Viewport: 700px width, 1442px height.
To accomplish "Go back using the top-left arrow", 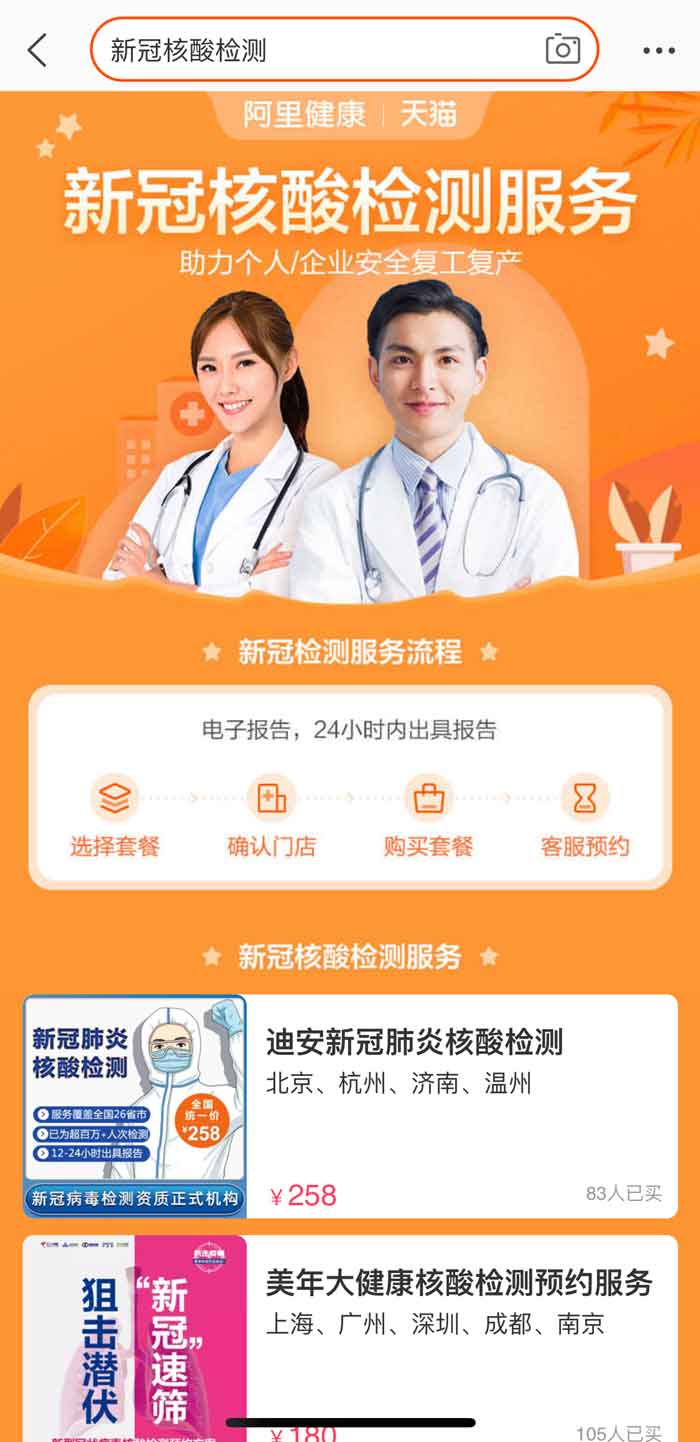I will click(38, 49).
